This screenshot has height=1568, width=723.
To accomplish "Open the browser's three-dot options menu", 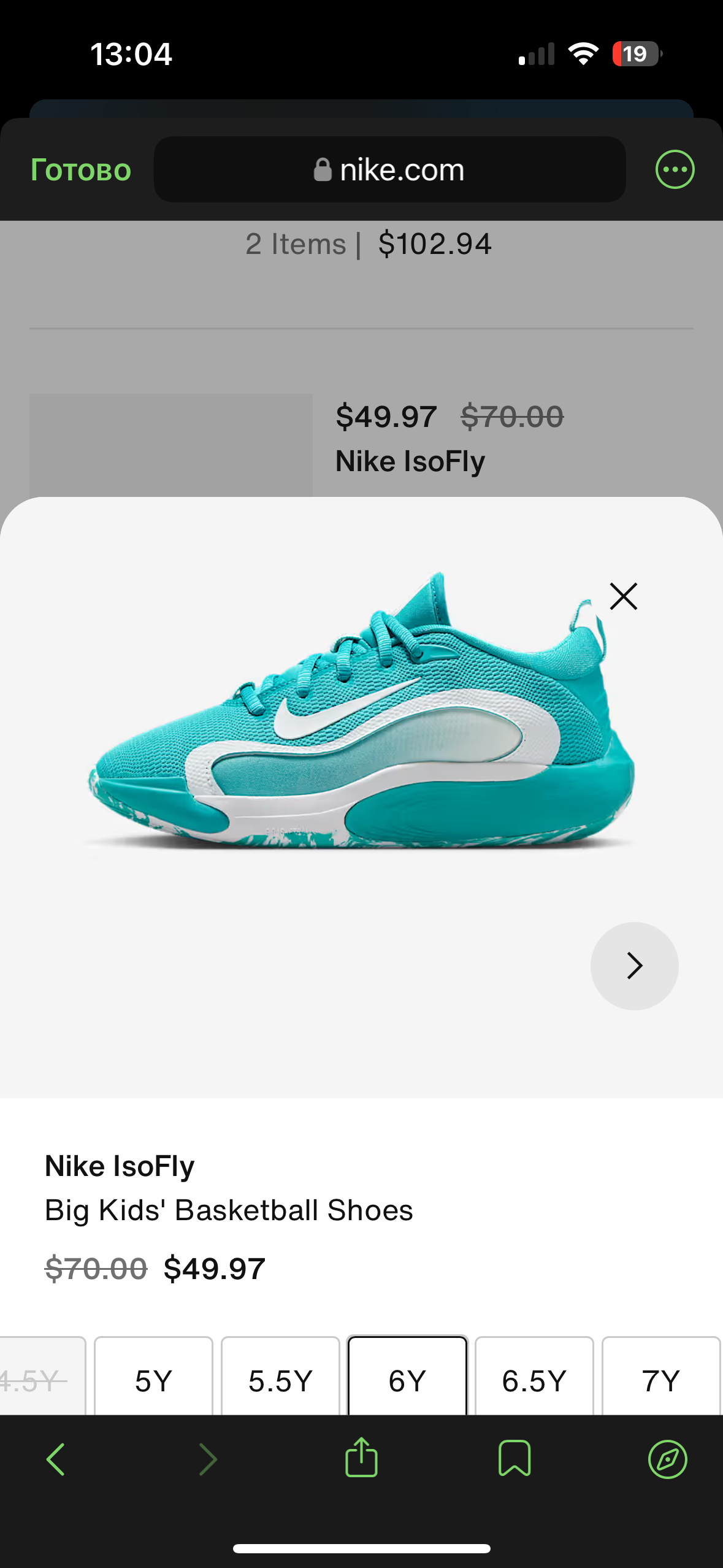I will pos(675,169).
